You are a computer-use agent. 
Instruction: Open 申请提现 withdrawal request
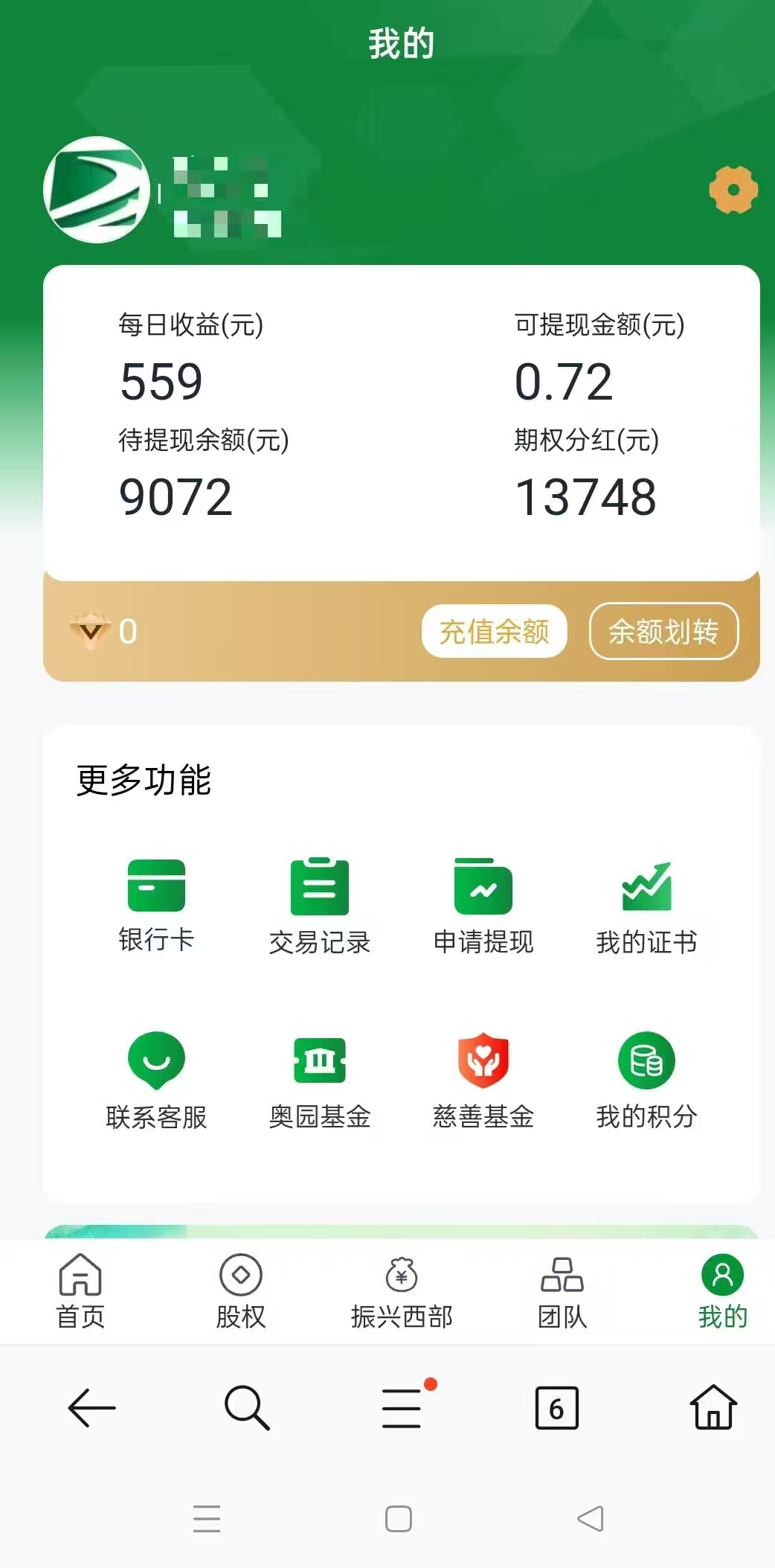coord(483,904)
